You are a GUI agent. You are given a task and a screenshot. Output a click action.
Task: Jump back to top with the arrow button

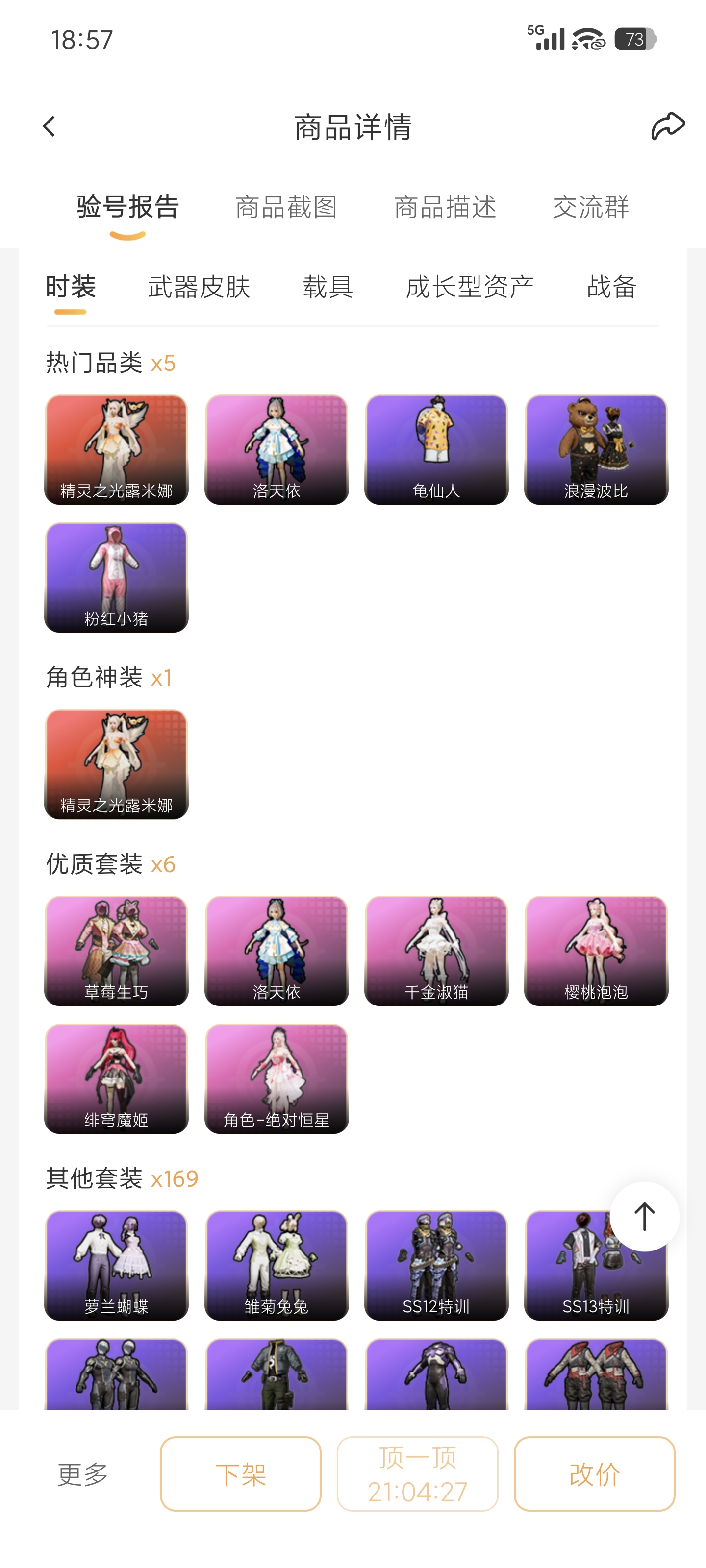[644, 1217]
